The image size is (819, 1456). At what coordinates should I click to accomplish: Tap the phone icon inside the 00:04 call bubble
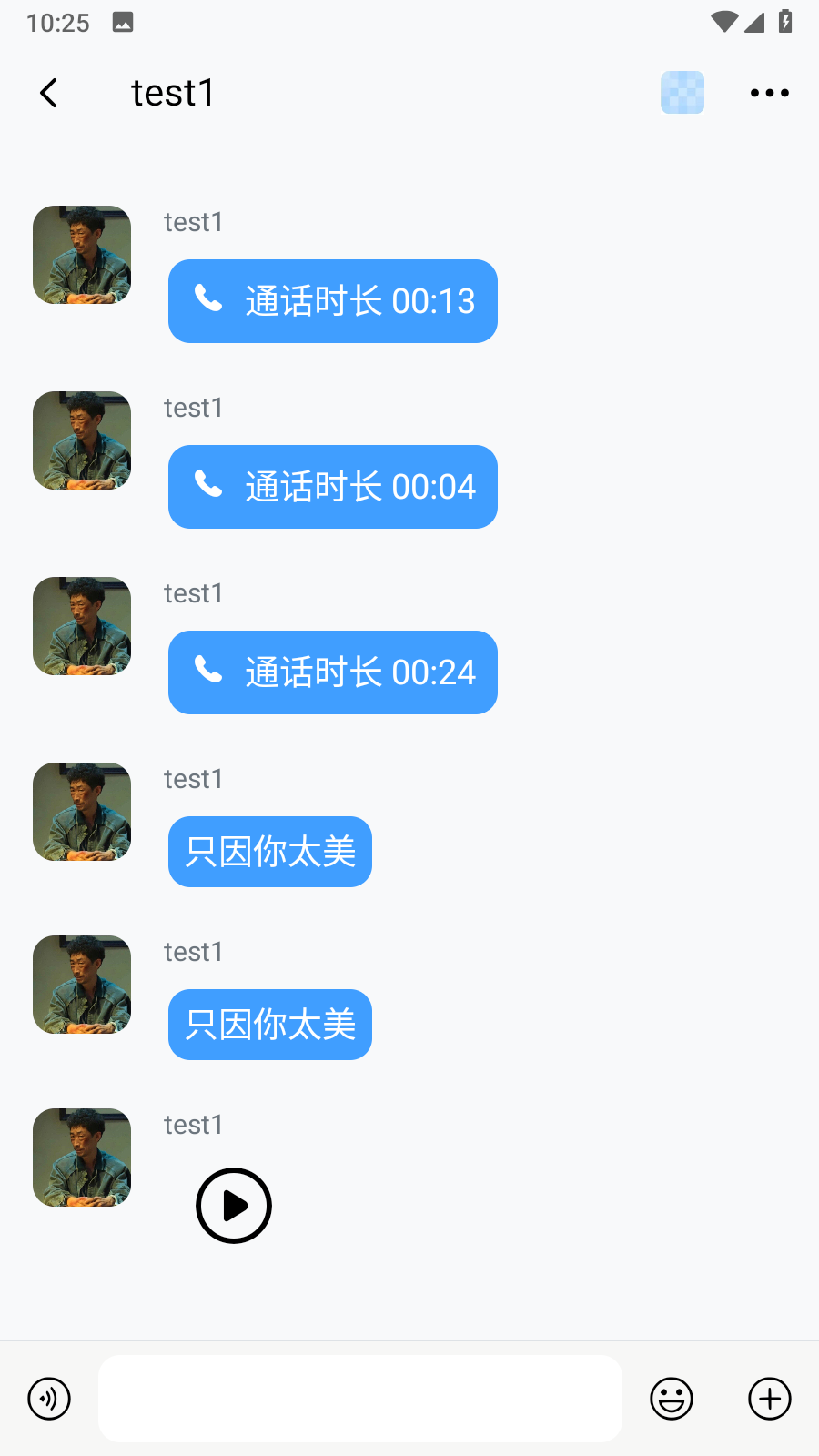click(x=208, y=487)
